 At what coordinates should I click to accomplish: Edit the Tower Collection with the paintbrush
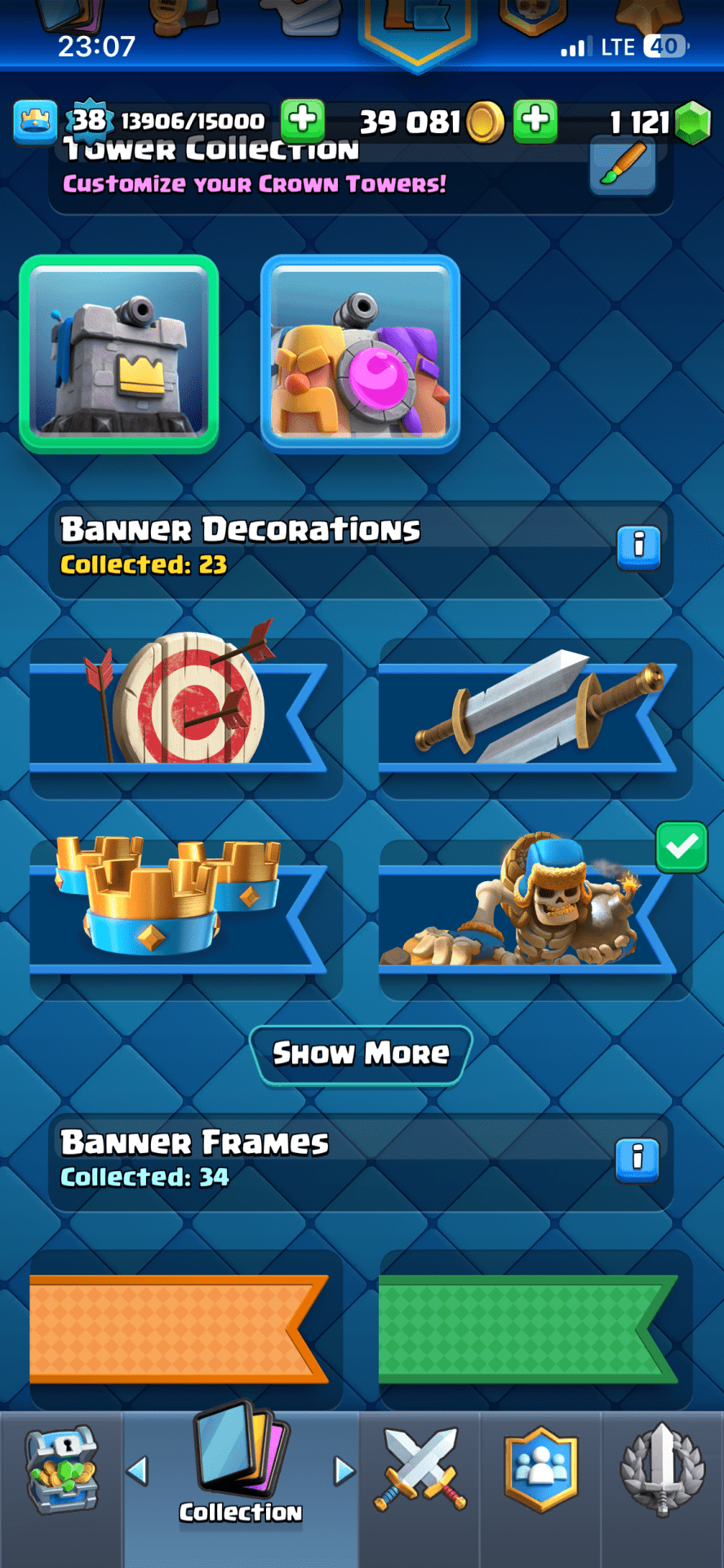[x=622, y=166]
